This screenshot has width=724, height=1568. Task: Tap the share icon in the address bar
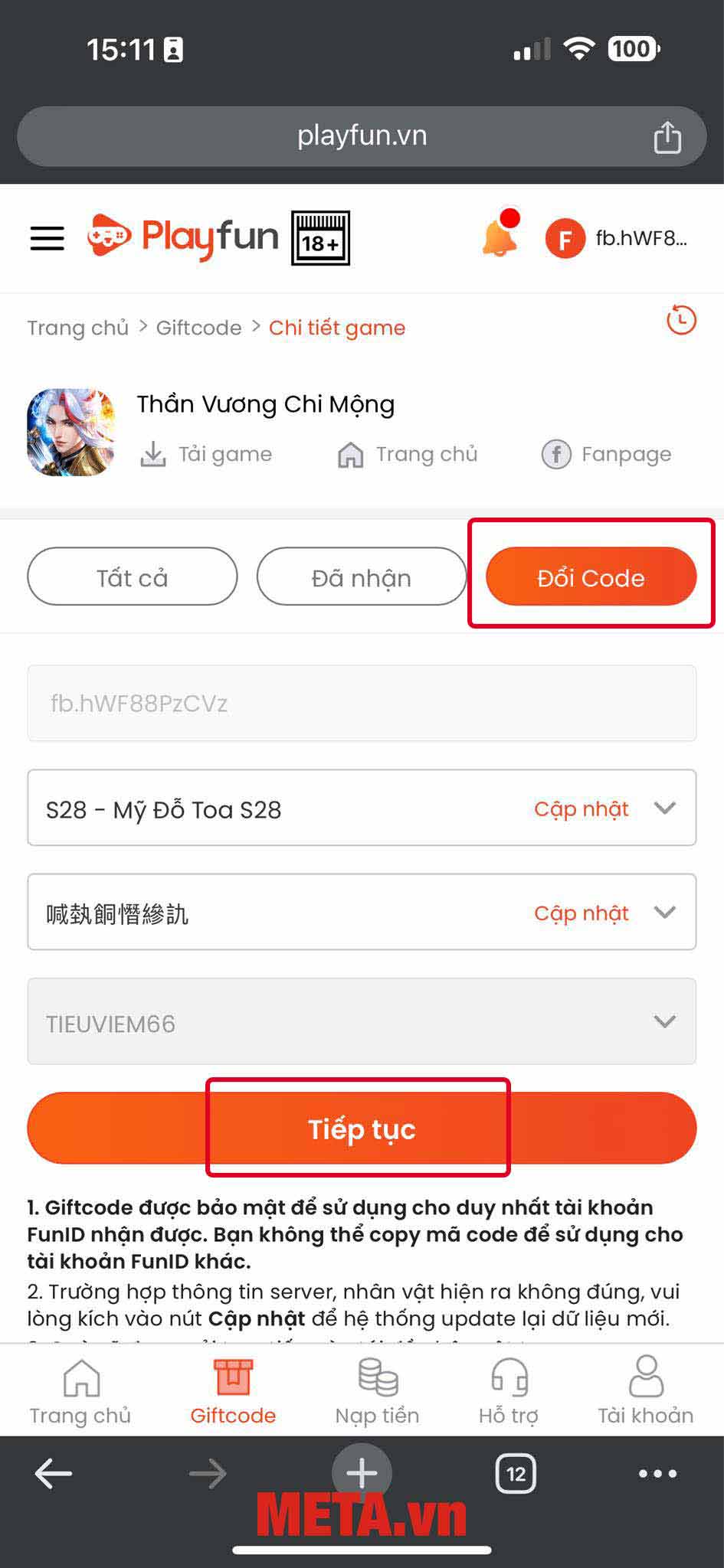667,136
